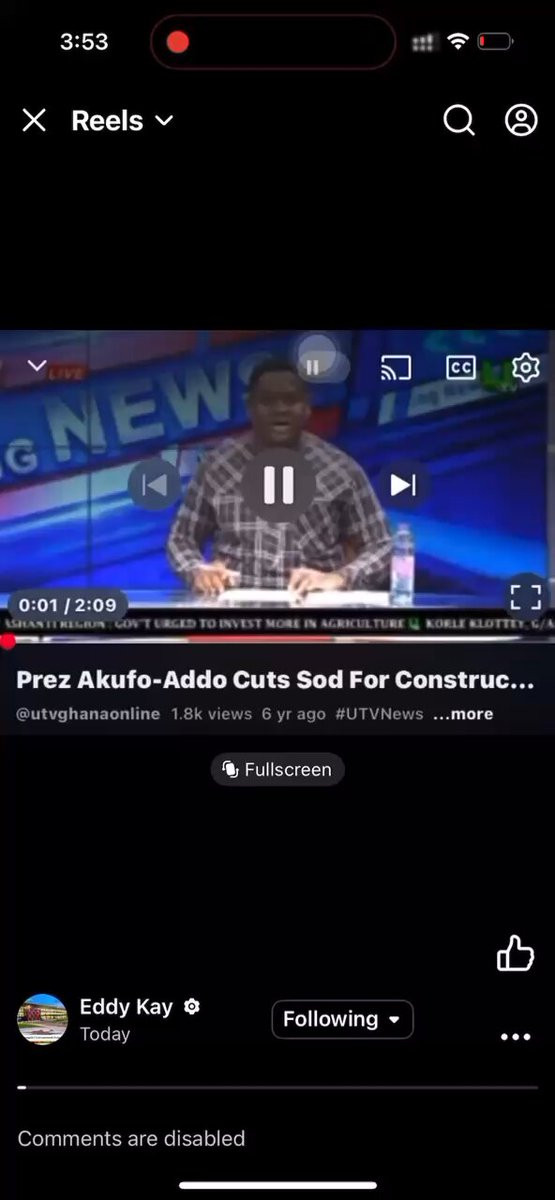This screenshot has width=555, height=1200.
Task: Open Eddy Kay's profile
Action: (x=126, y=1007)
